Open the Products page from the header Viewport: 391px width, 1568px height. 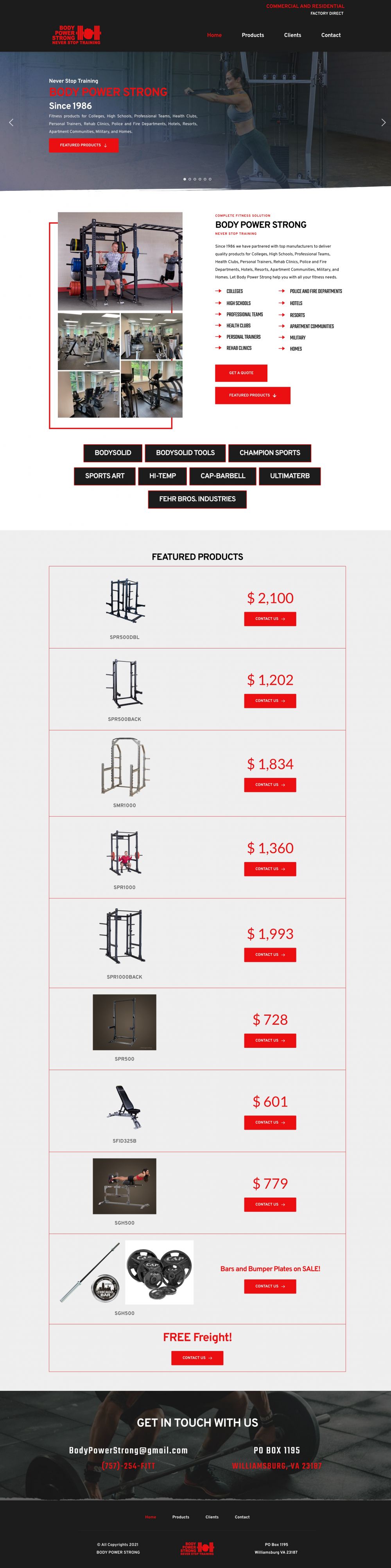[x=252, y=35]
